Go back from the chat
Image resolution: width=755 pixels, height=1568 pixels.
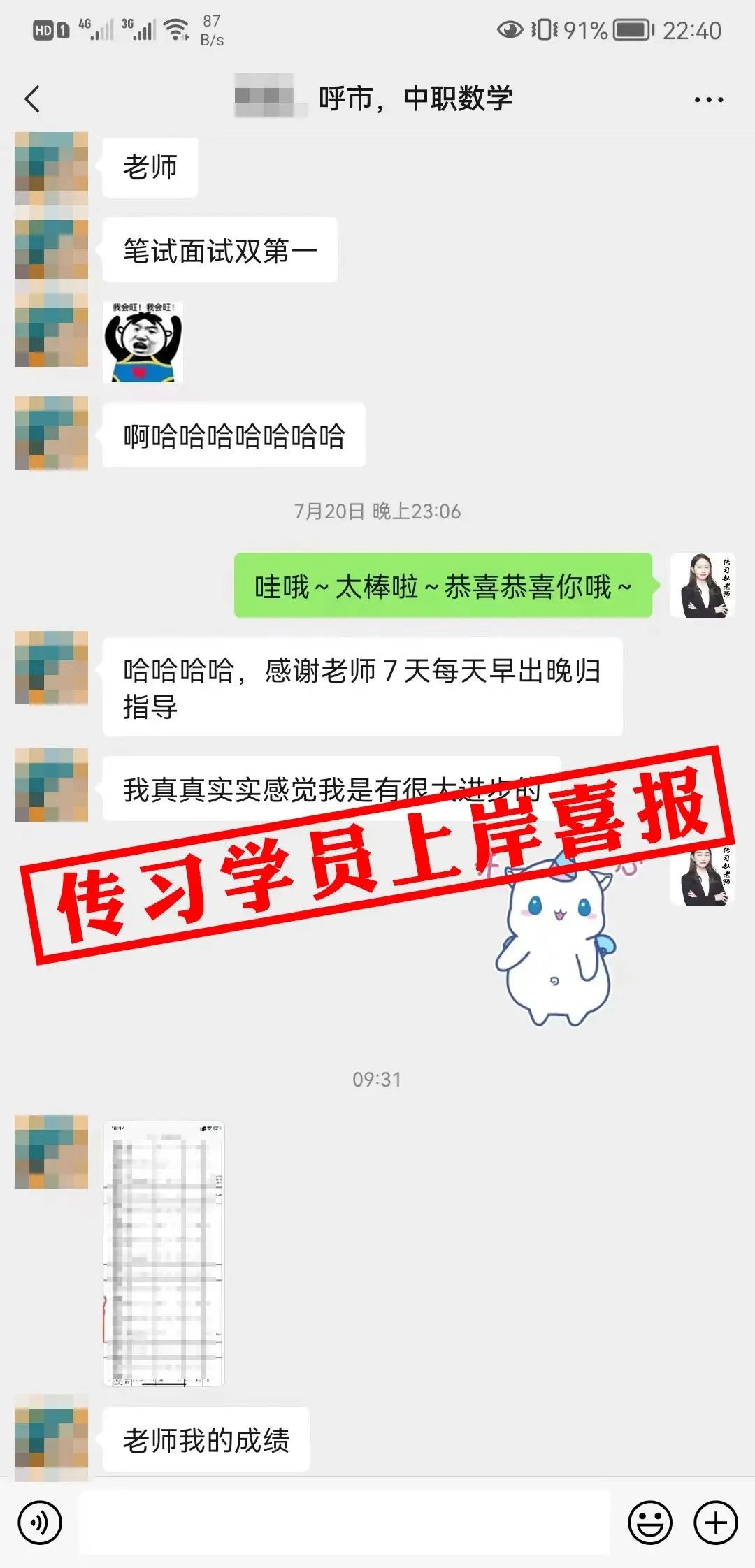pos(32,99)
